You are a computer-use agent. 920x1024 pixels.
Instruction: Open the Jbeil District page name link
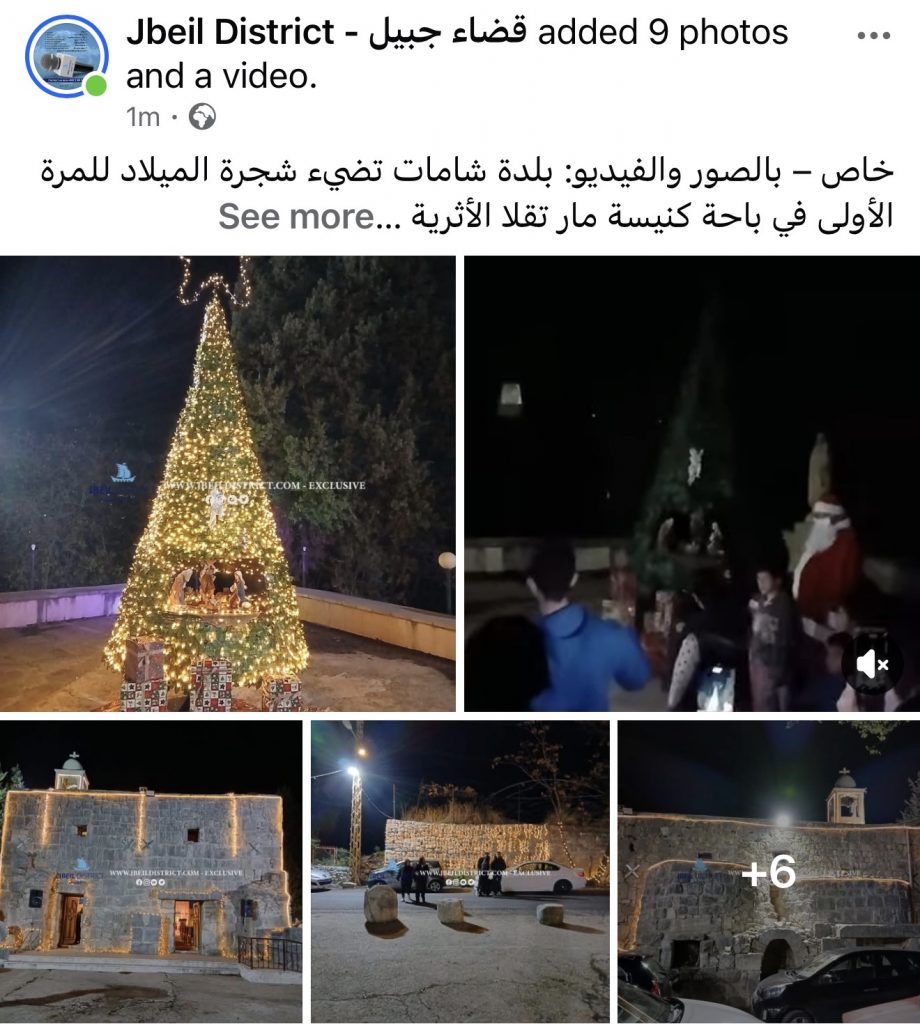point(326,33)
